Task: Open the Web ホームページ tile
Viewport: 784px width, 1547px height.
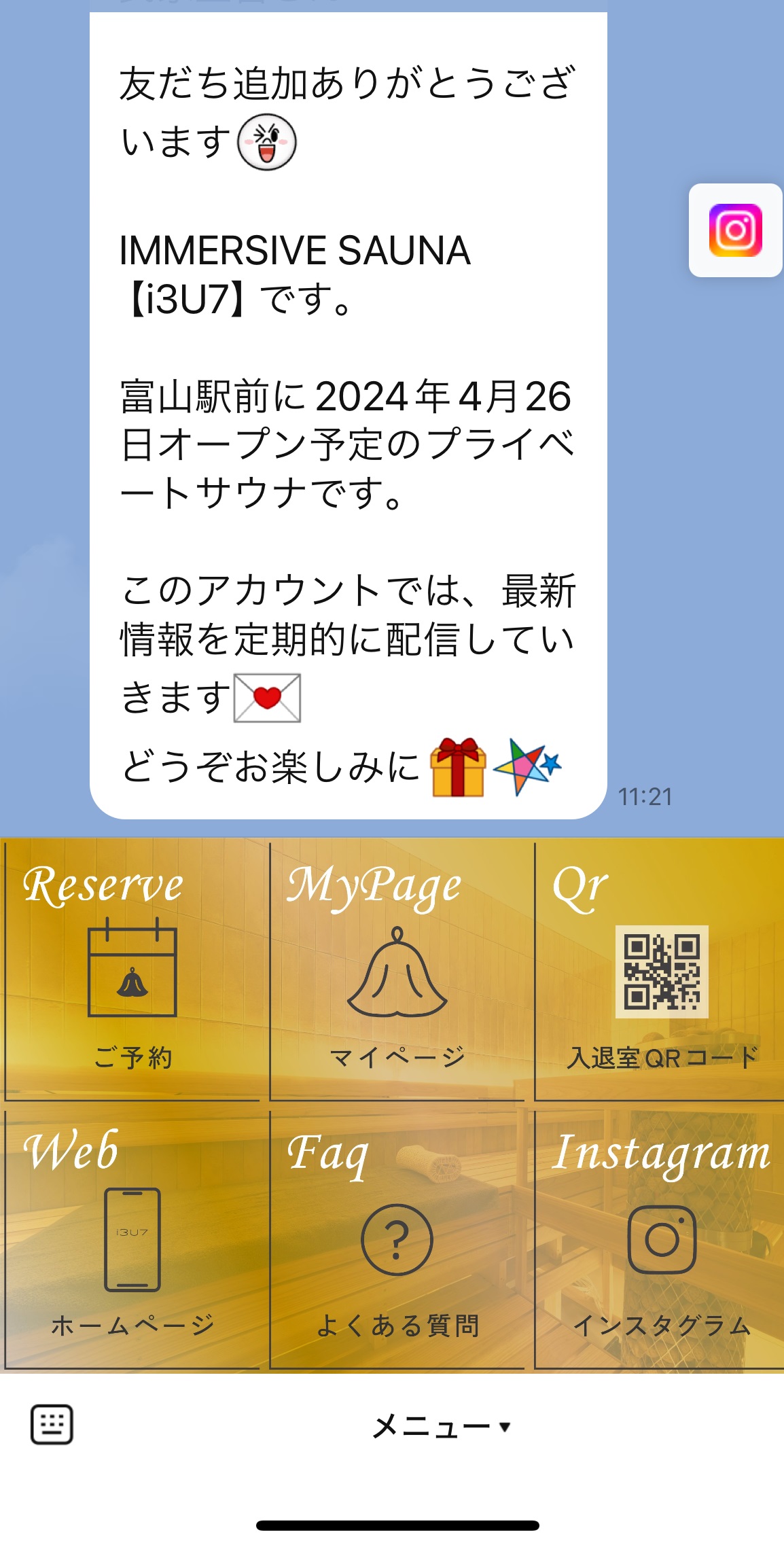Action: pyautogui.click(x=132, y=1239)
